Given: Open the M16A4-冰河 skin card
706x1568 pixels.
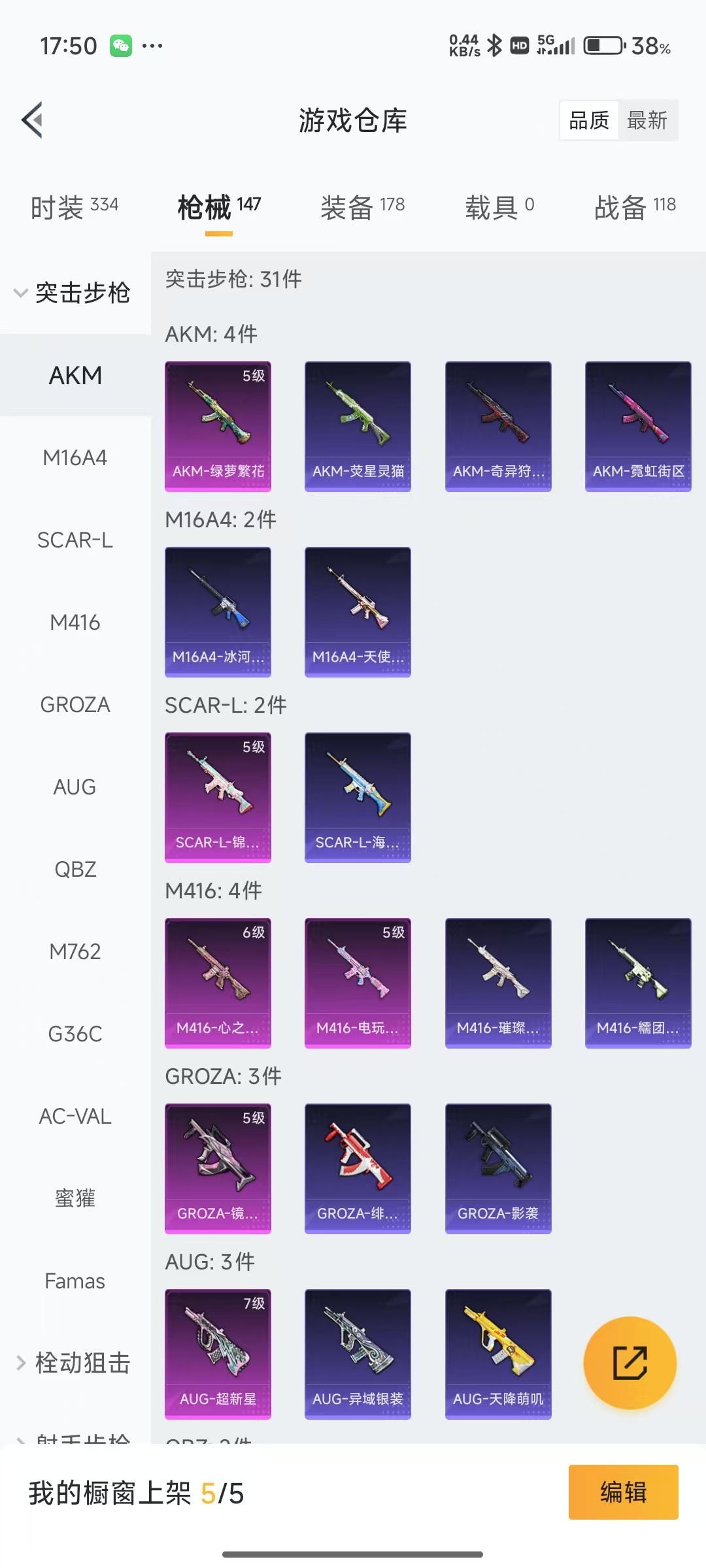Looking at the screenshot, I should coord(218,612).
